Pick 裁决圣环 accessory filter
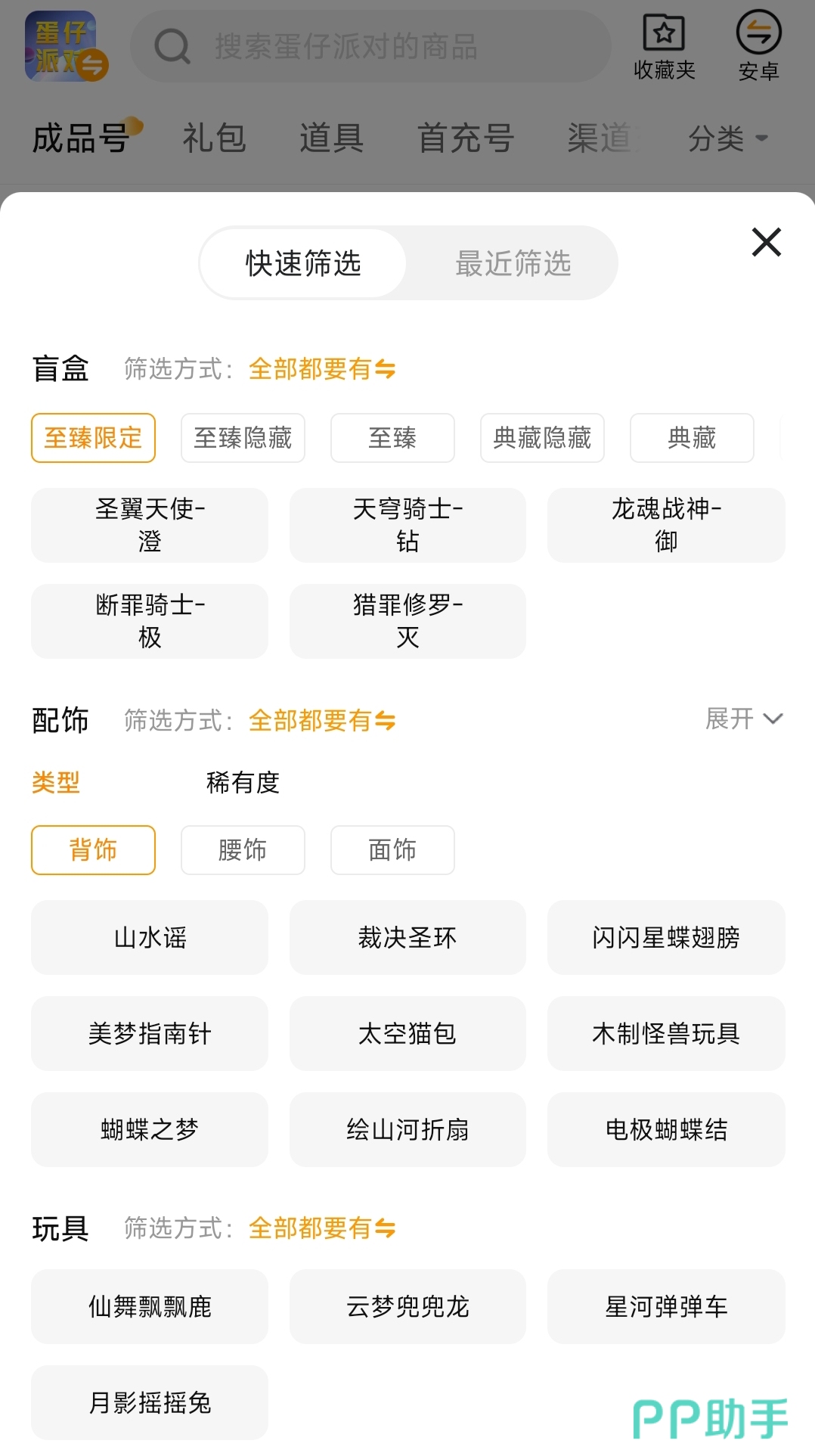The height and width of the screenshot is (1456, 815). tap(407, 938)
